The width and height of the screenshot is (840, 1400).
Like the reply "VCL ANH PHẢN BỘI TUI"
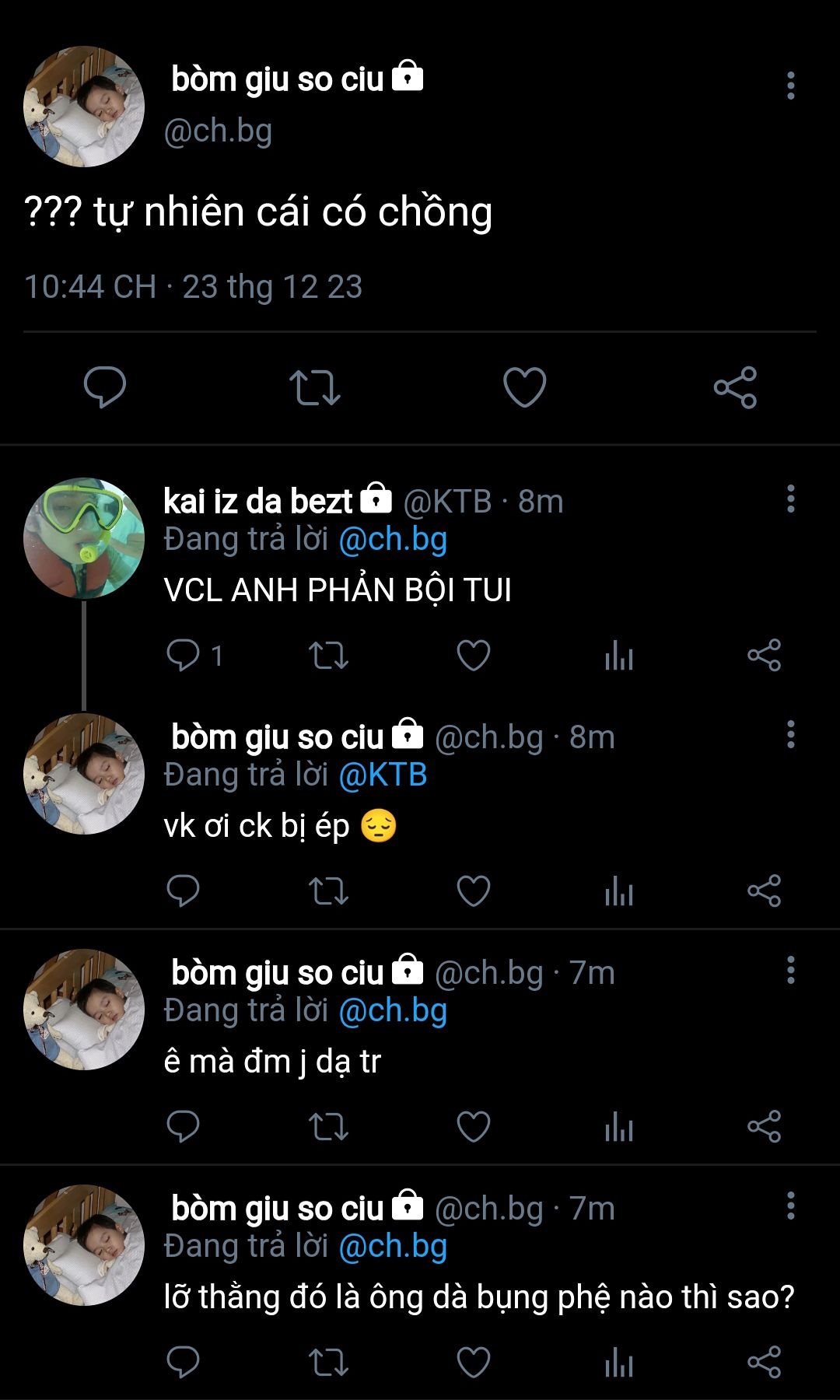tap(473, 656)
